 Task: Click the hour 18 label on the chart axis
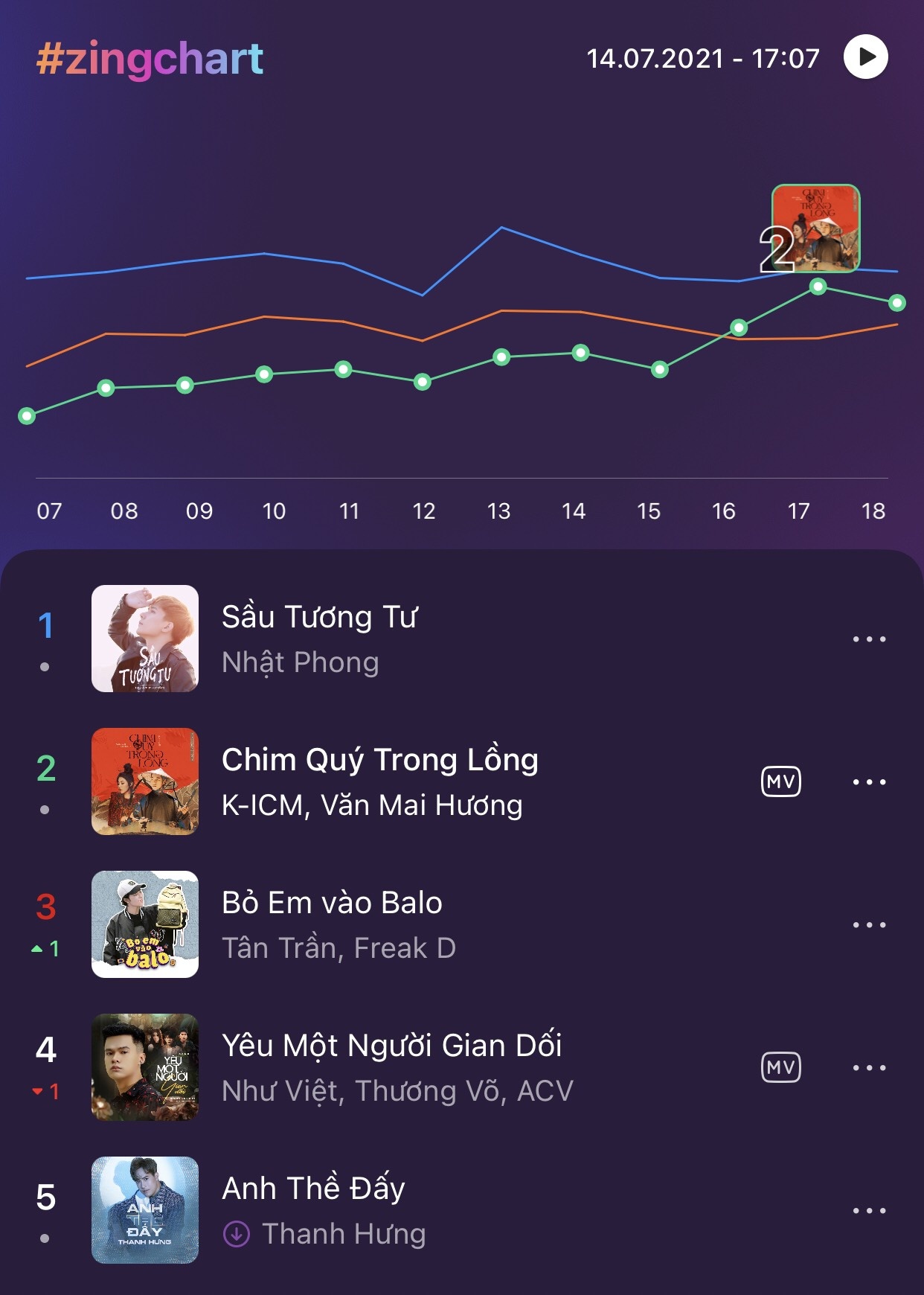coord(874,512)
